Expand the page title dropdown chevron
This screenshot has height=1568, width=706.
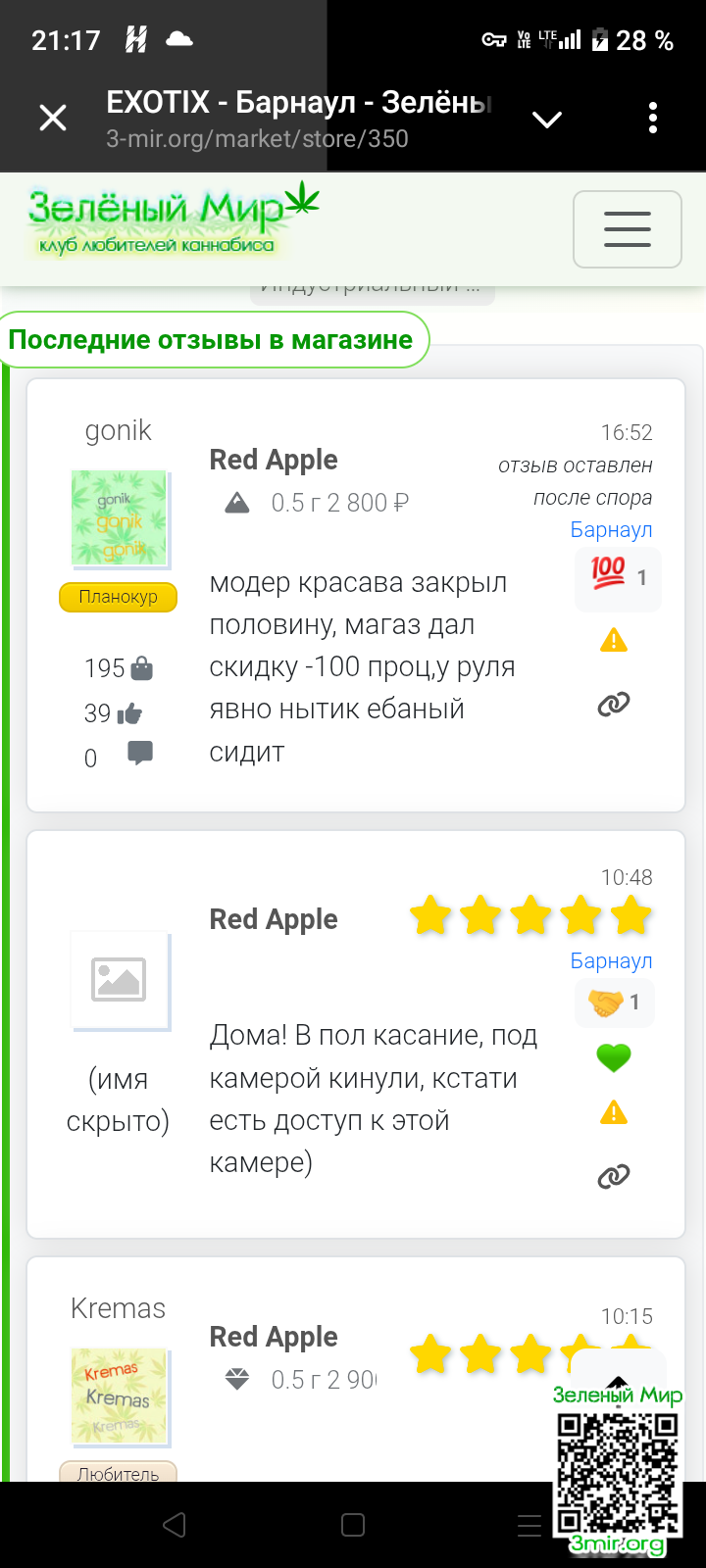coord(546,120)
